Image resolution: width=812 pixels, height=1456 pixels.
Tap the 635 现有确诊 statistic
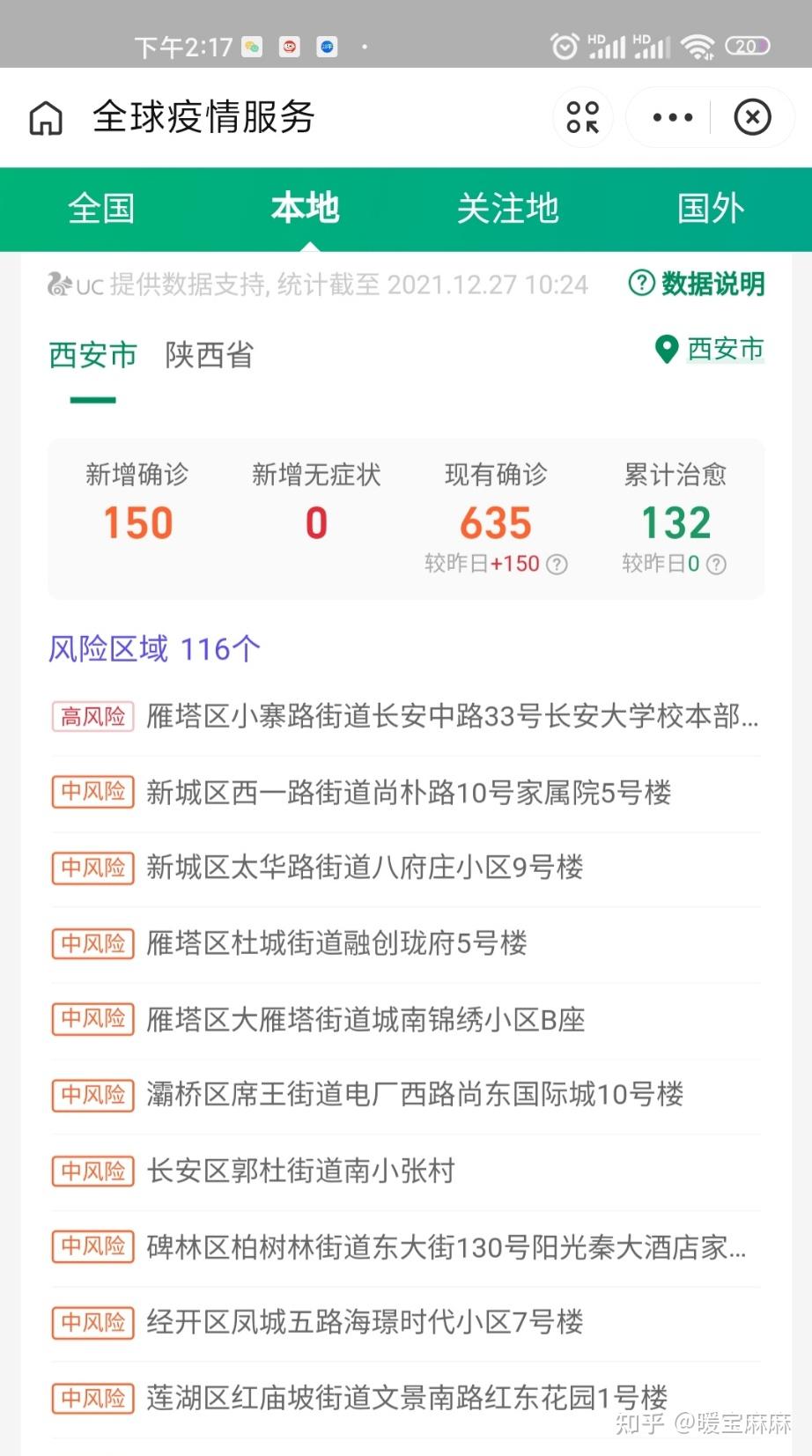pos(496,521)
